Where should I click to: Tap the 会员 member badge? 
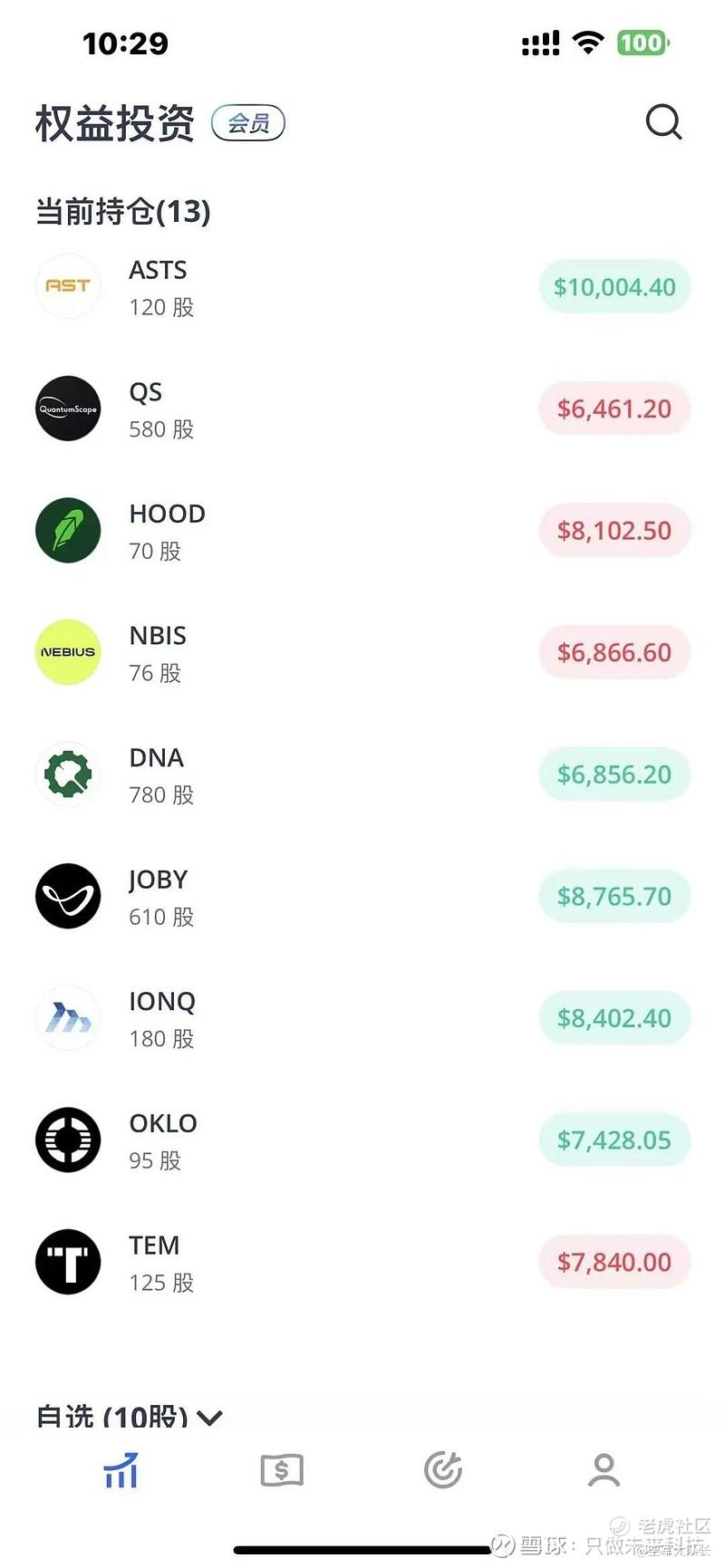click(x=248, y=123)
